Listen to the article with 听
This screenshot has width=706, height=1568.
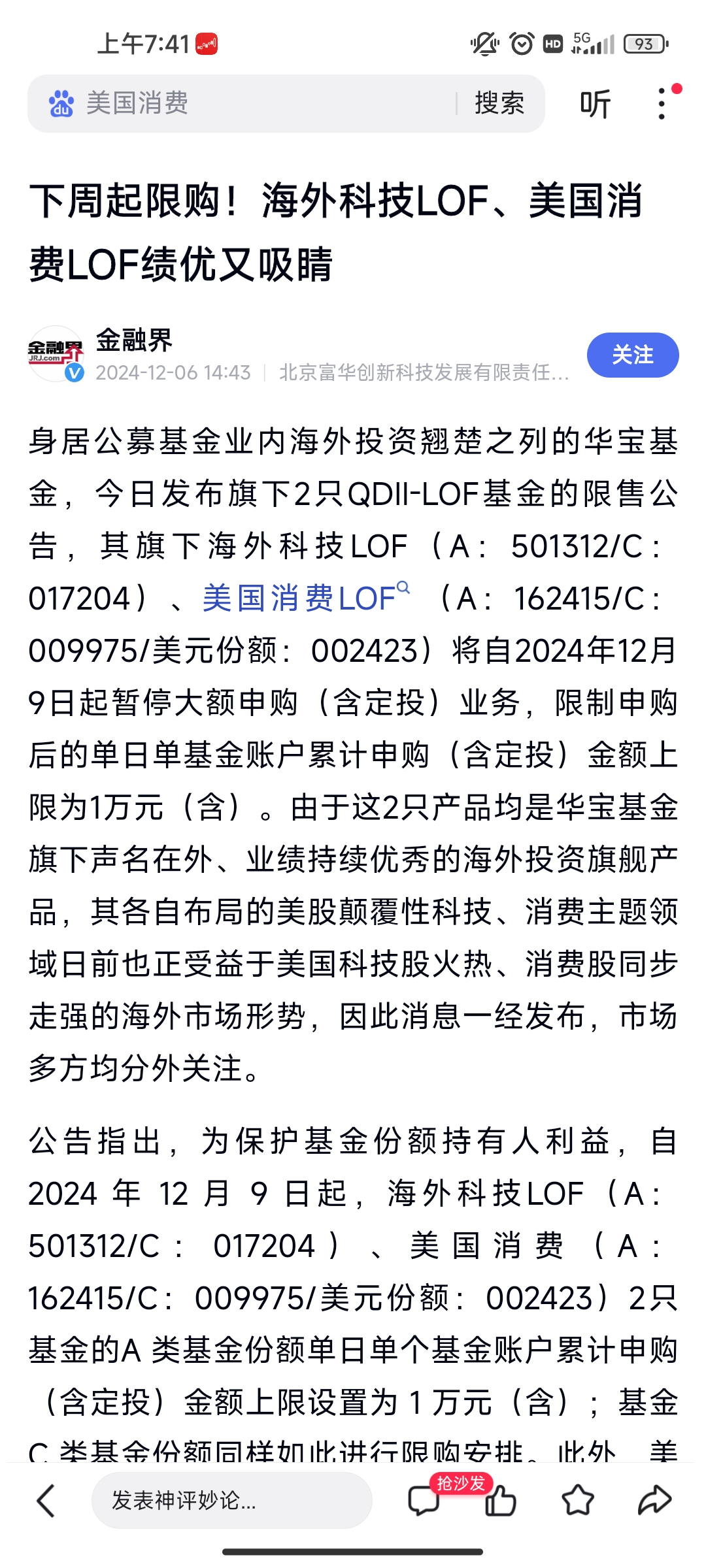(x=595, y=104)
